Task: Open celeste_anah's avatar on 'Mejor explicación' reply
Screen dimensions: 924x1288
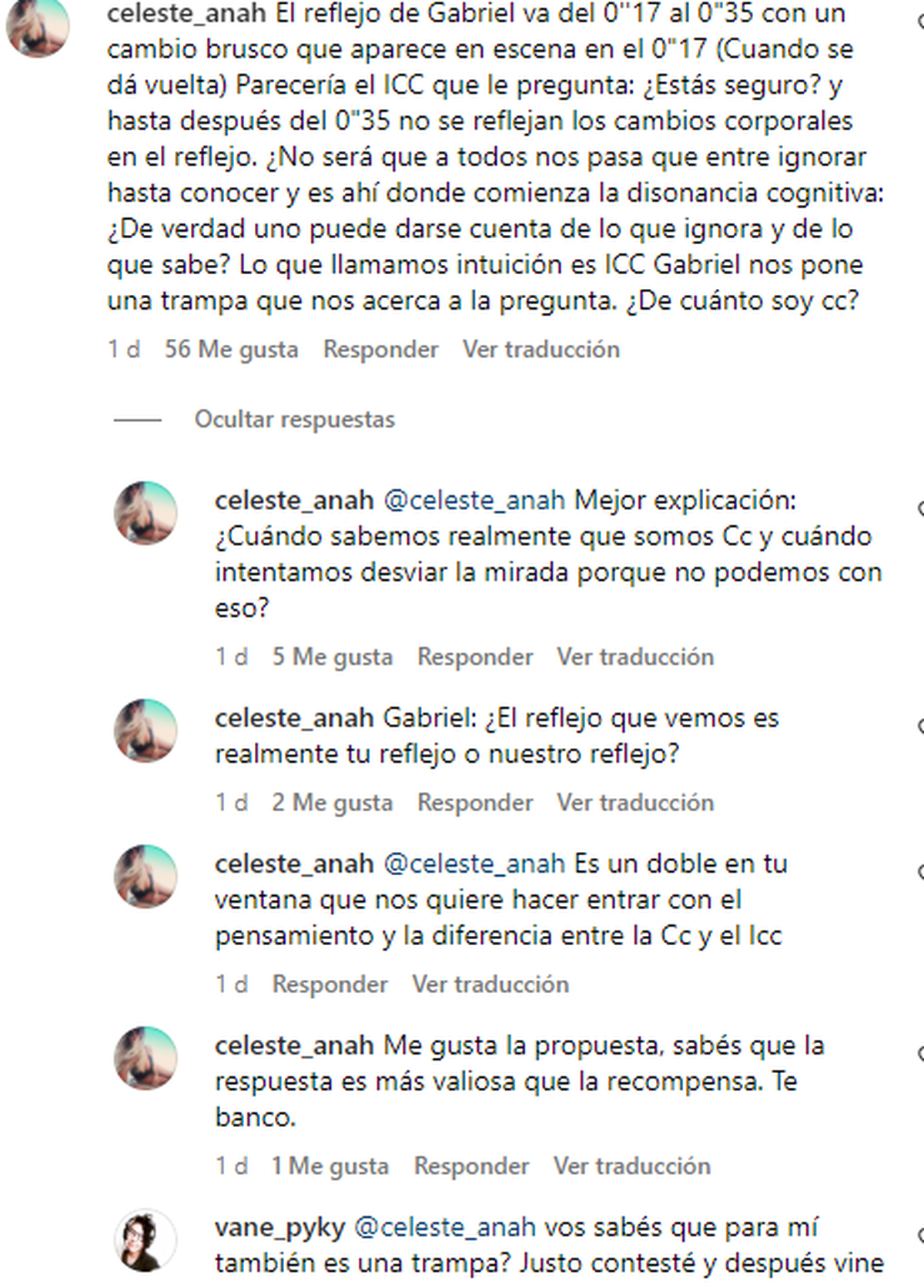Action: tap(146, 513)
